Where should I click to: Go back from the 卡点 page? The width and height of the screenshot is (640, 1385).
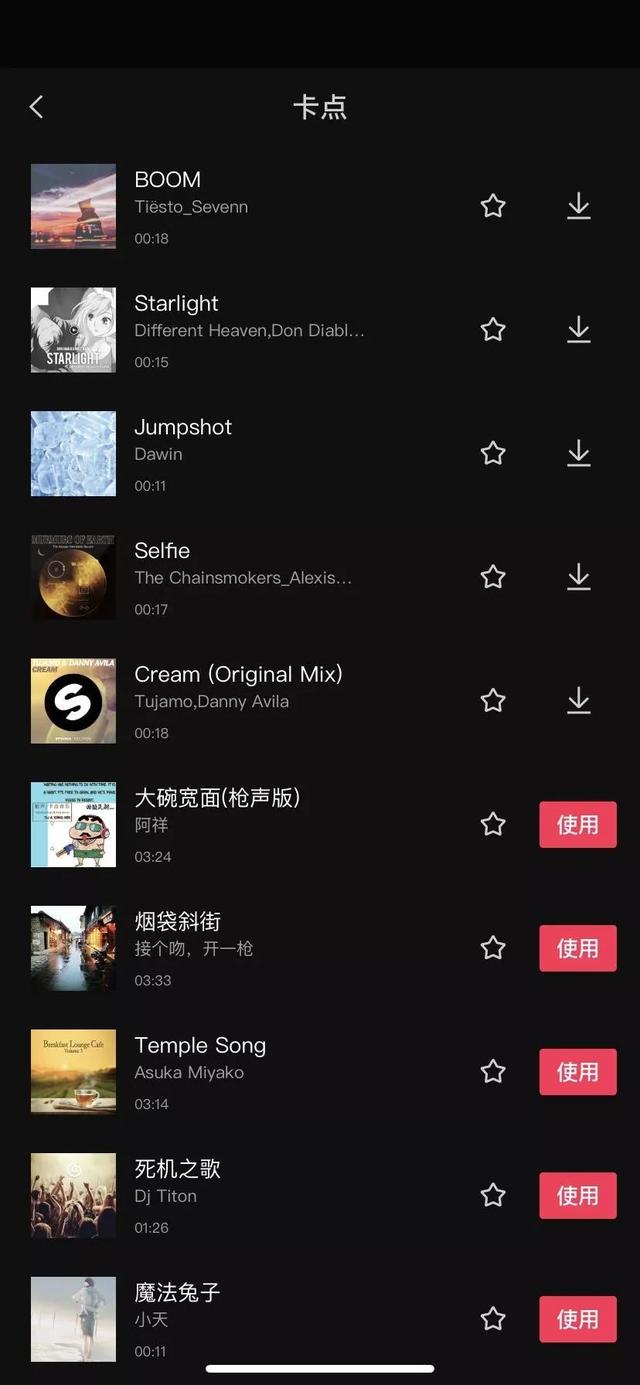(37, 107)
